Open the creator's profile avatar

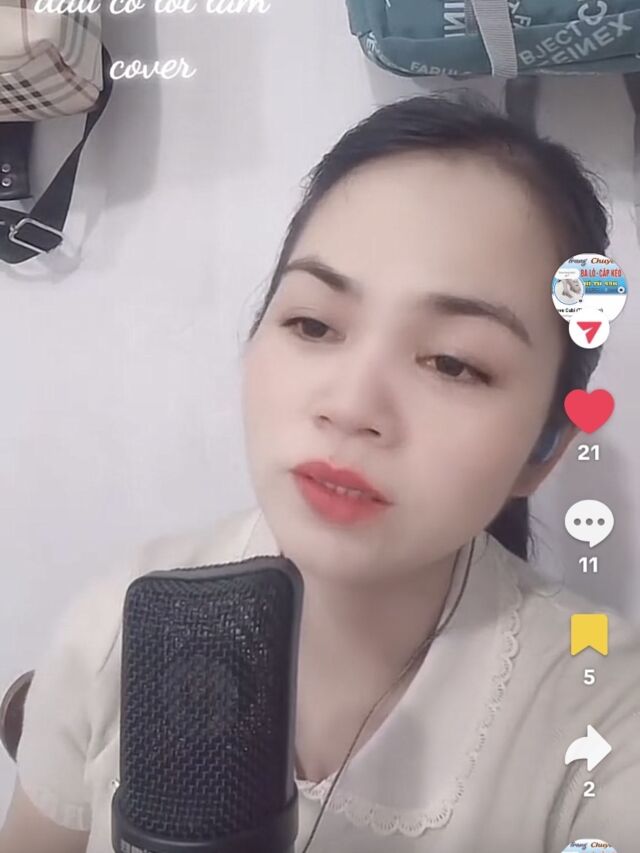point(589,286)
